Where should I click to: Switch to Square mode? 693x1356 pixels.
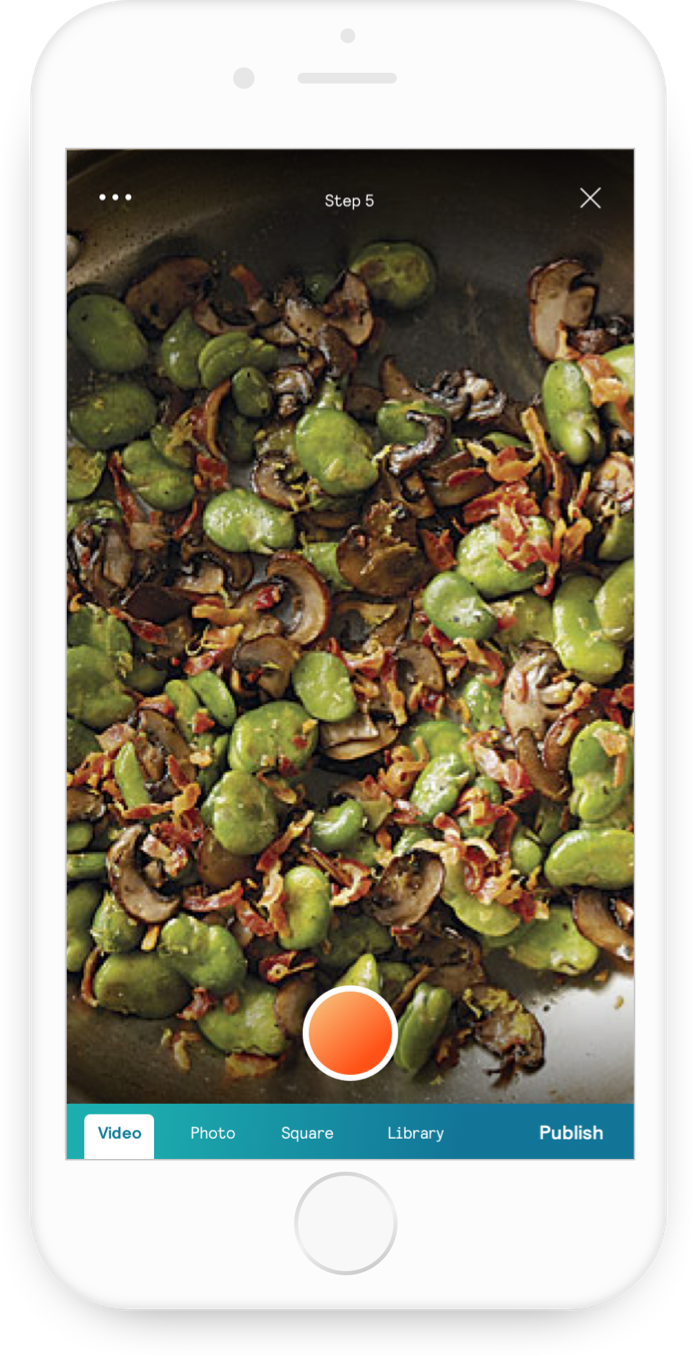coord(307,1133)
